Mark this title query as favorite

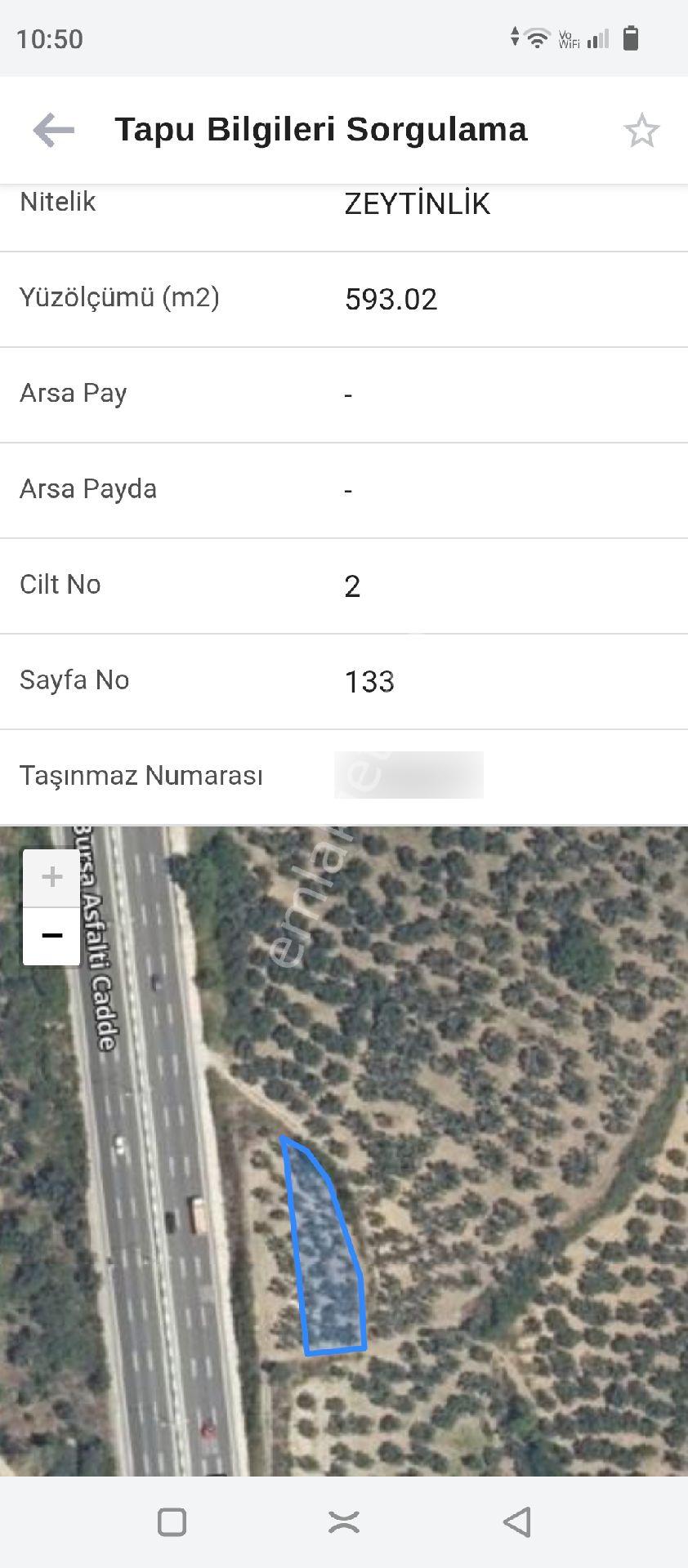pos(641,131)
